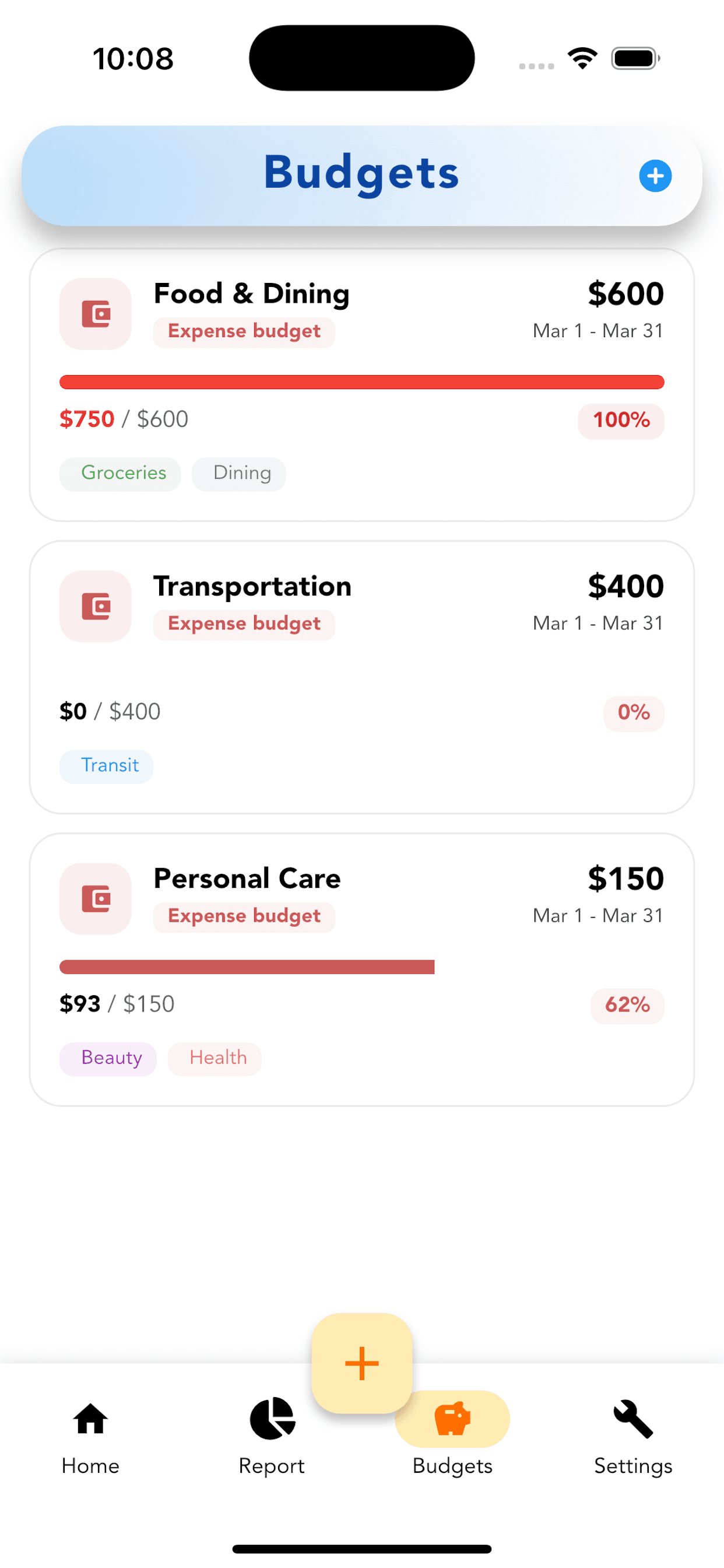Tap the 100% badge on Food & Dining
The width and height of the screenshot is (724, 1568).
pos(621,421)
